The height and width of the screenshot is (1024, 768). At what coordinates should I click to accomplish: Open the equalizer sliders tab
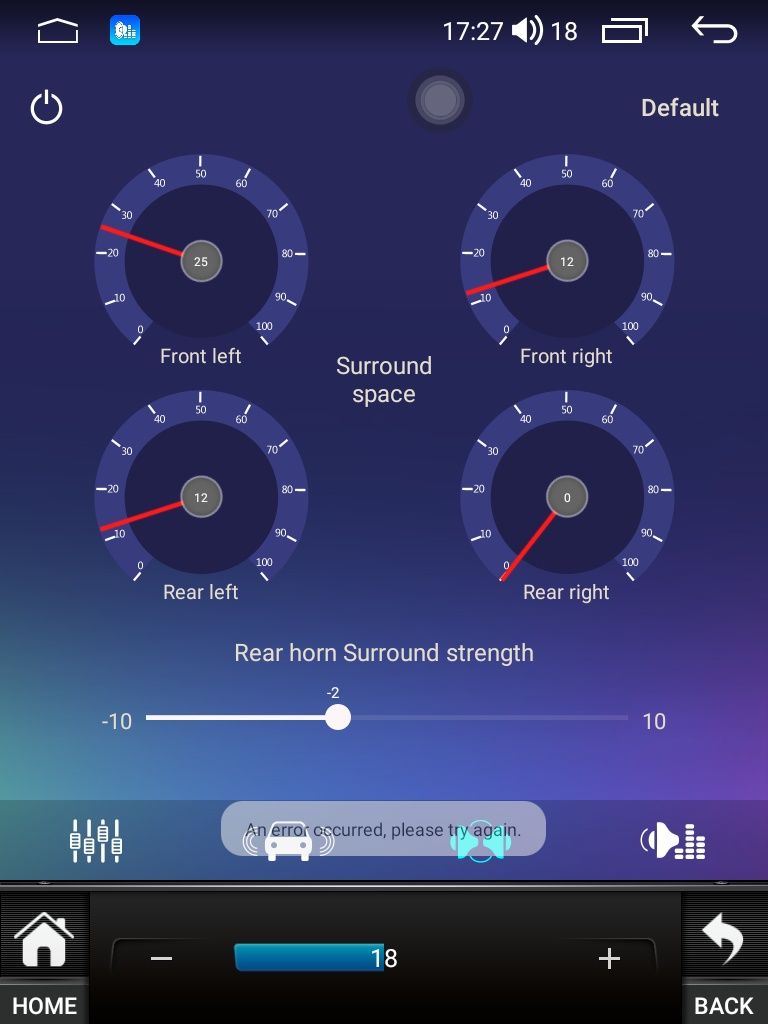point(96,841)
